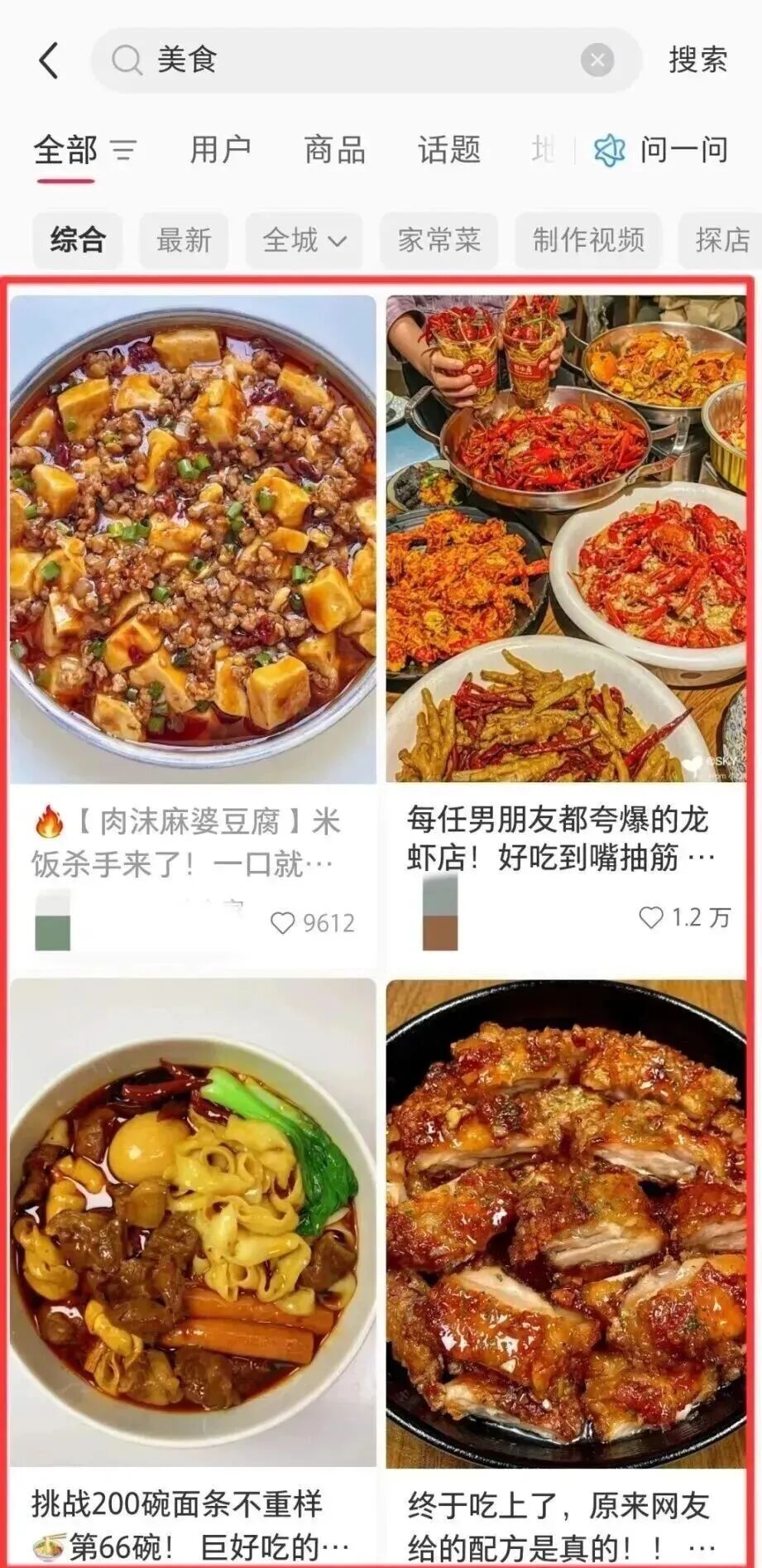Like the 龙虾店 post
The height and width of the screenshot is (1568, 762).
(x=651, y=917)
